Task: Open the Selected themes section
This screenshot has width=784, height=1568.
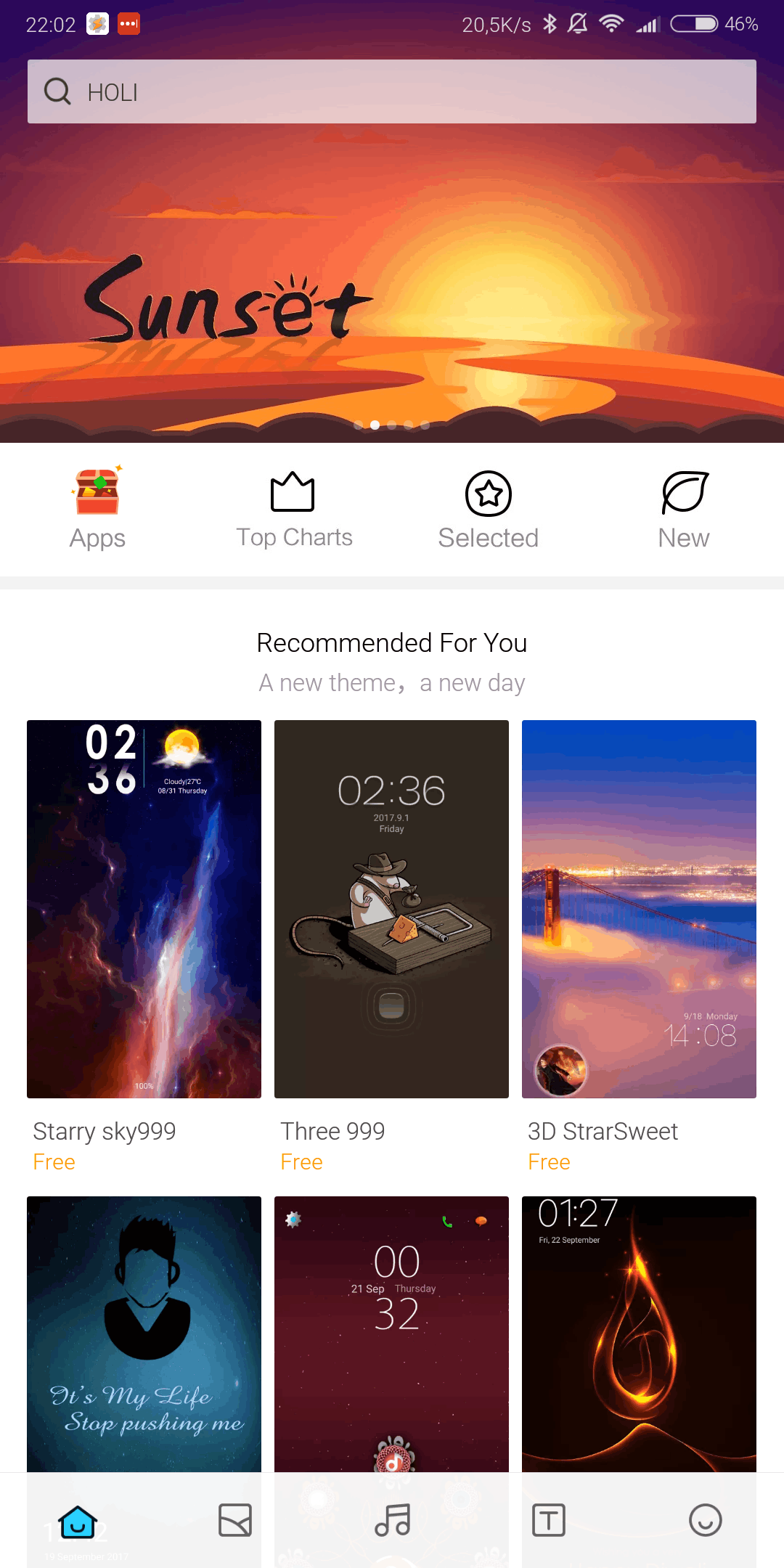Action: (488, 508)
